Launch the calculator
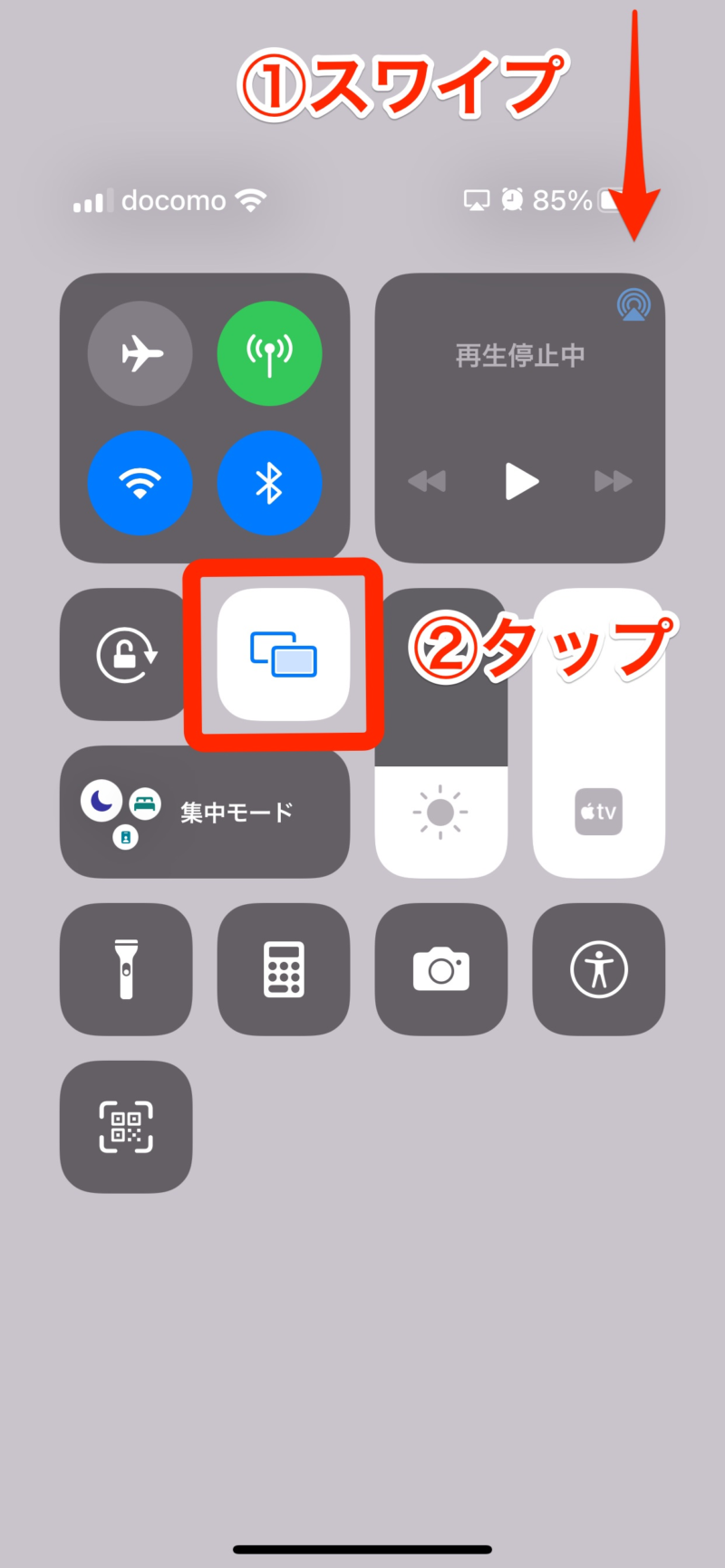The width and height of the screenshot is (725, 1568). 284,969
